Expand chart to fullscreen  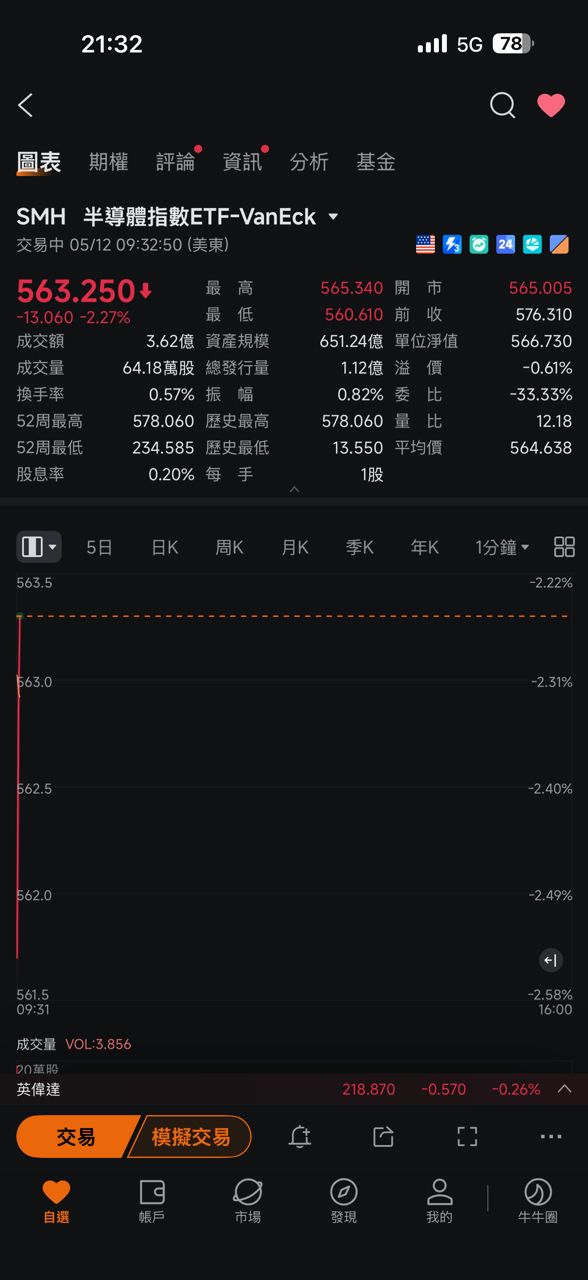click(x=467, y=1136)
